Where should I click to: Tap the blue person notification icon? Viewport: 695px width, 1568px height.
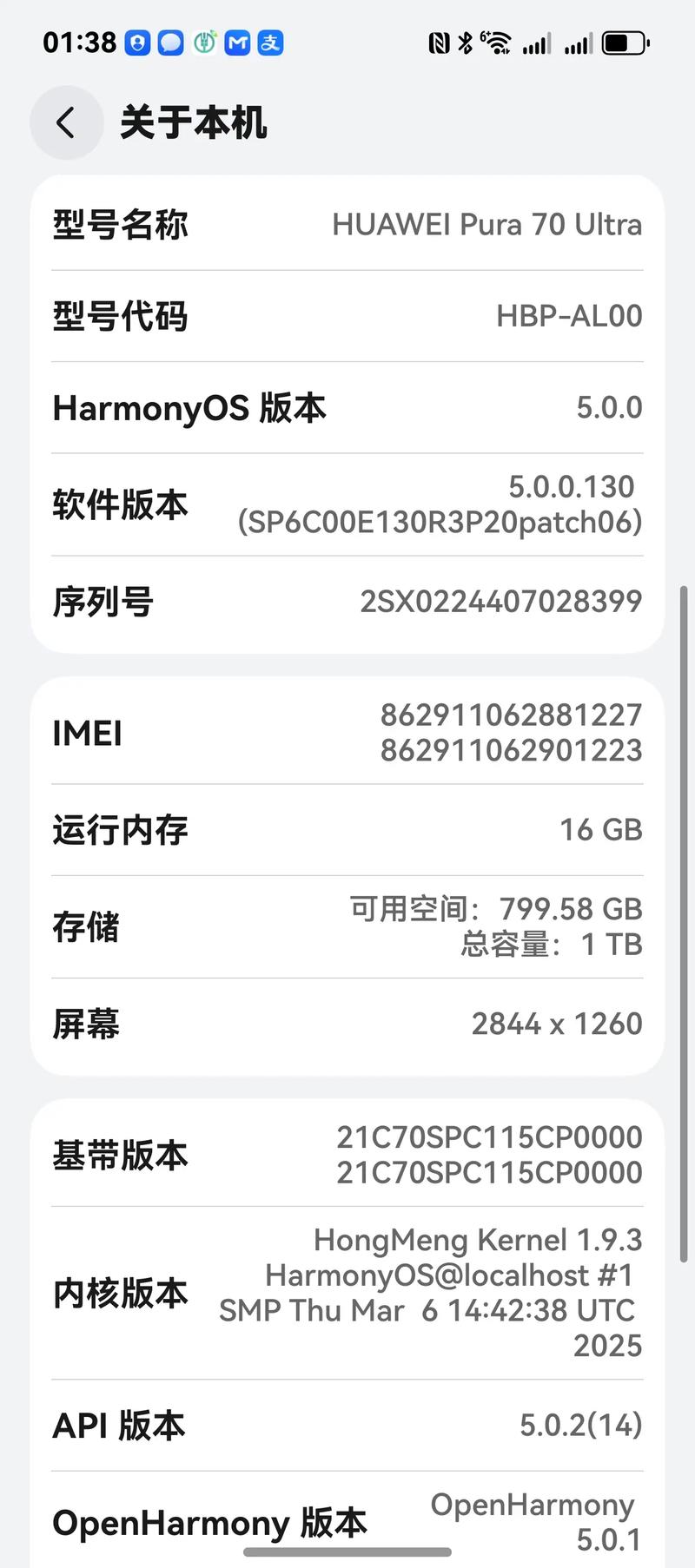139,42
